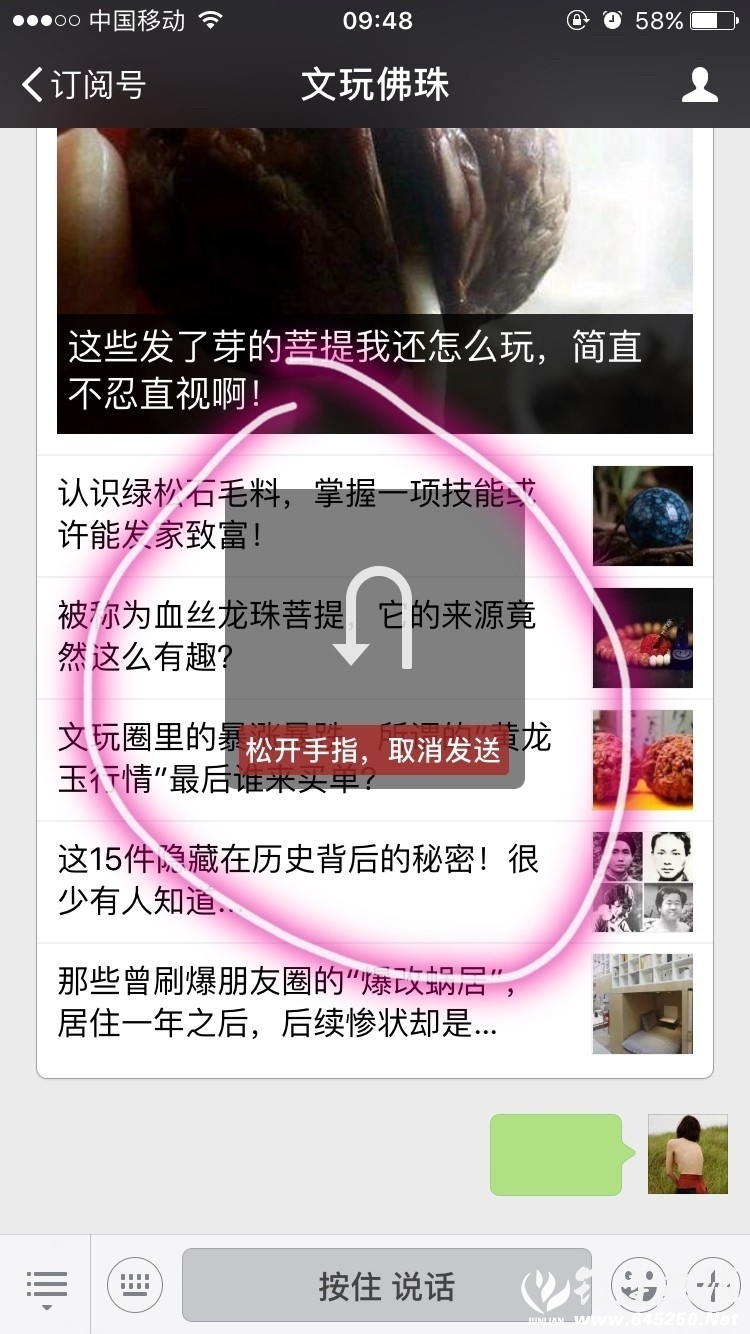This screenshot has height=1334, width=750.
Task: Switch to the account menu list
Action: pos(46,1284)
